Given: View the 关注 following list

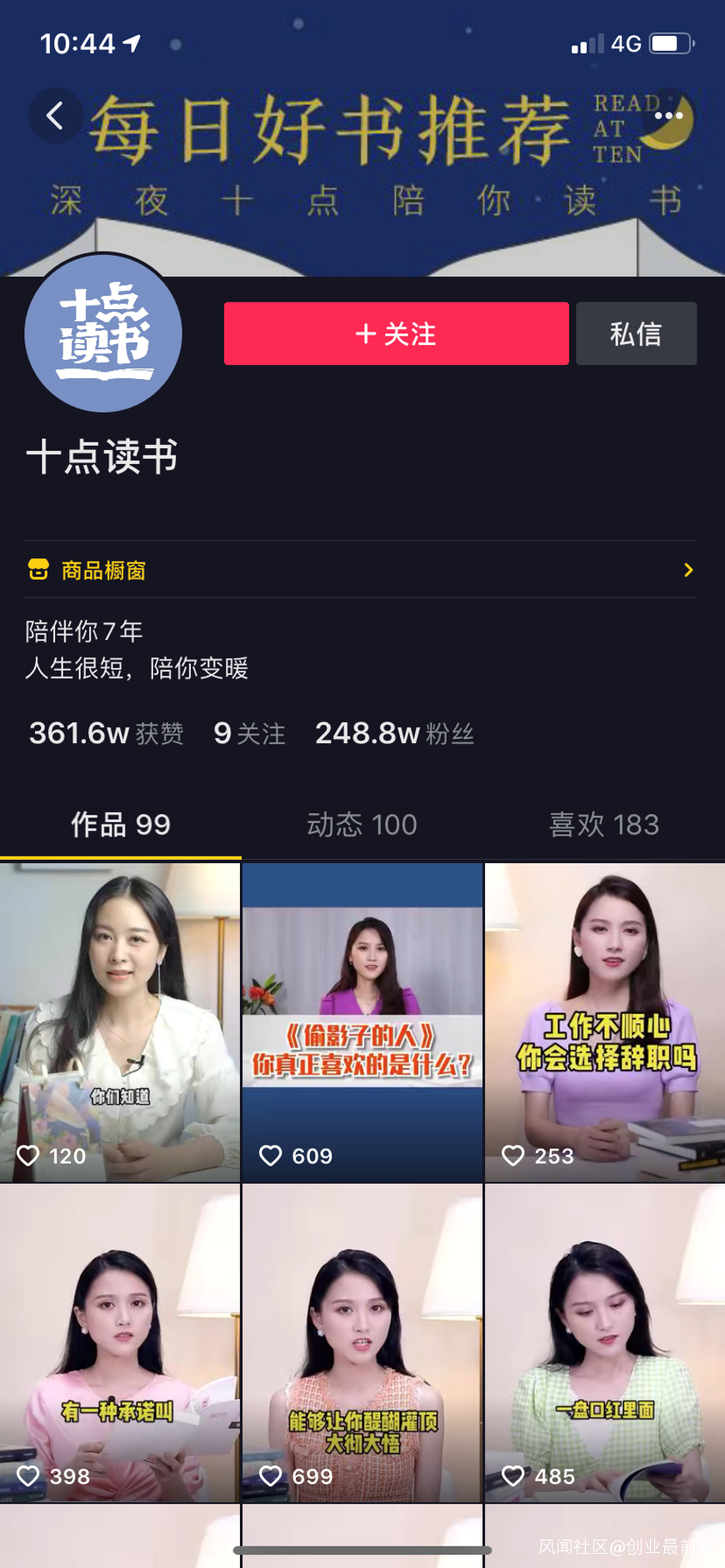Looking at the screenshot, I should click(x=249, y=733).
